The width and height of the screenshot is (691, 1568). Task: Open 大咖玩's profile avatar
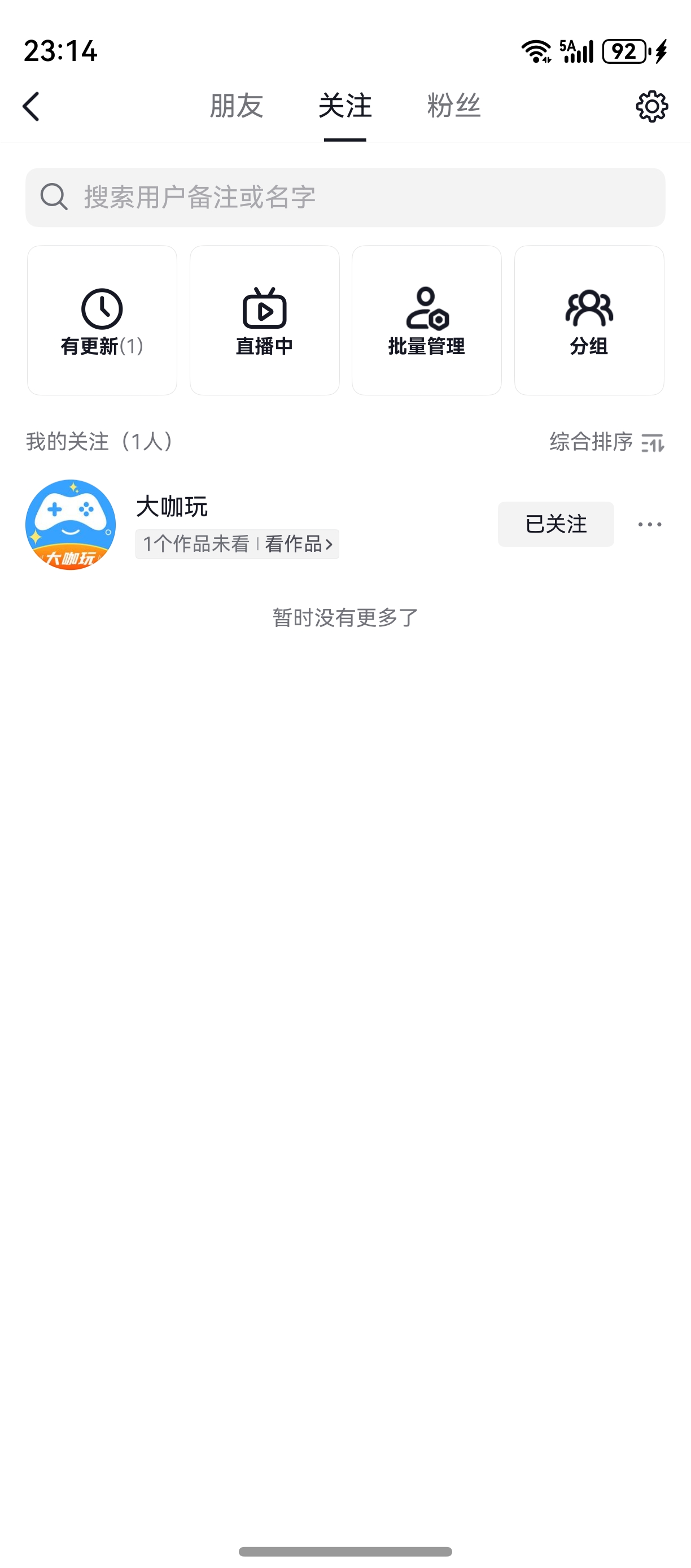[x=71, y=525]
